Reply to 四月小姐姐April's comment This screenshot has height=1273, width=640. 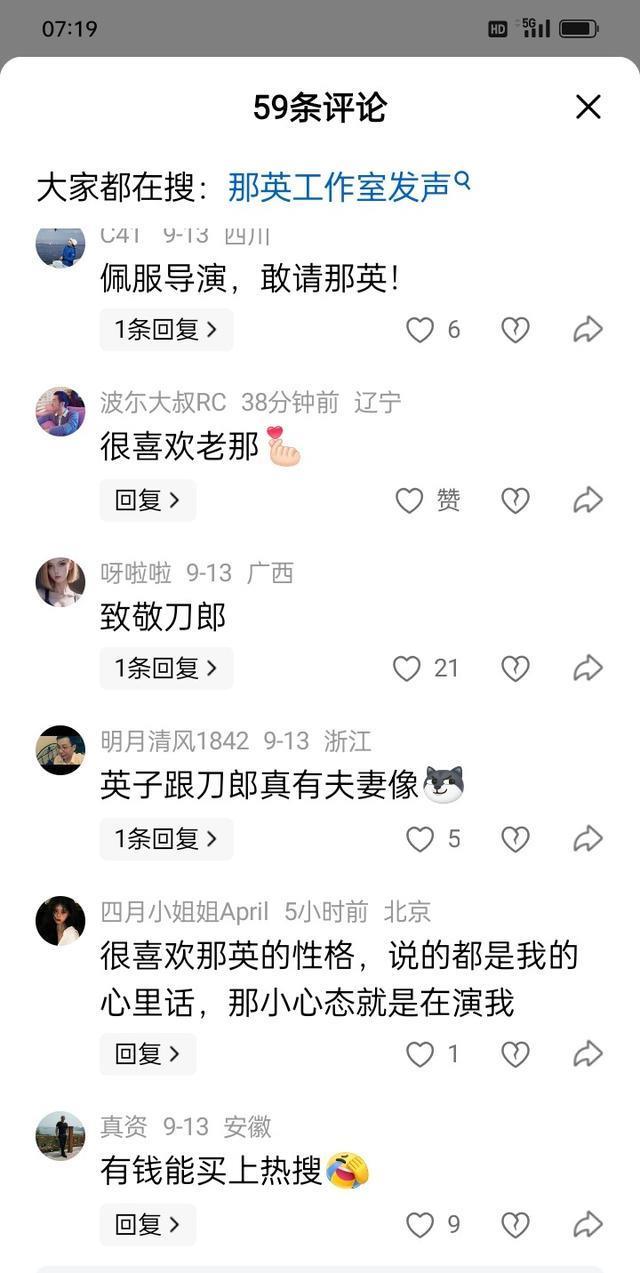pyautogui.click(x=147, y=1054)
